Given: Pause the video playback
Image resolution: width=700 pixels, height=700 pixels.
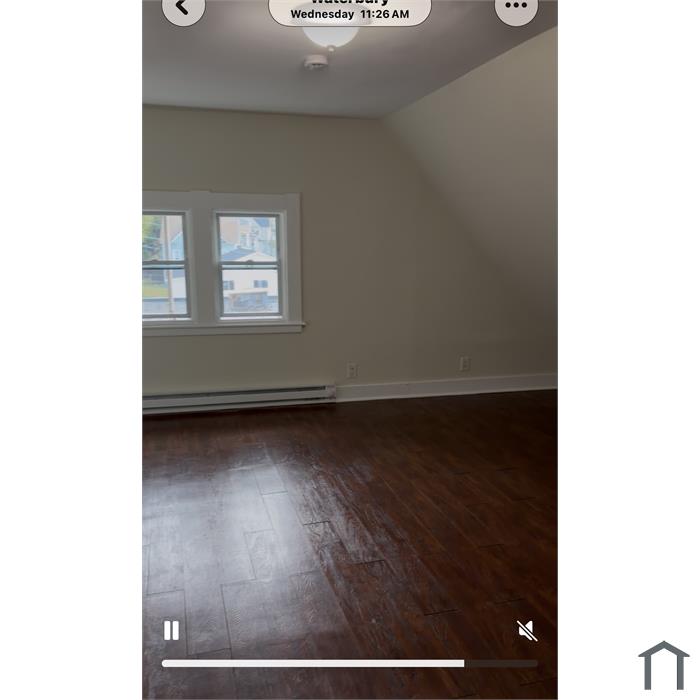Looking at the screenshot, I should (x=171, y=630).
